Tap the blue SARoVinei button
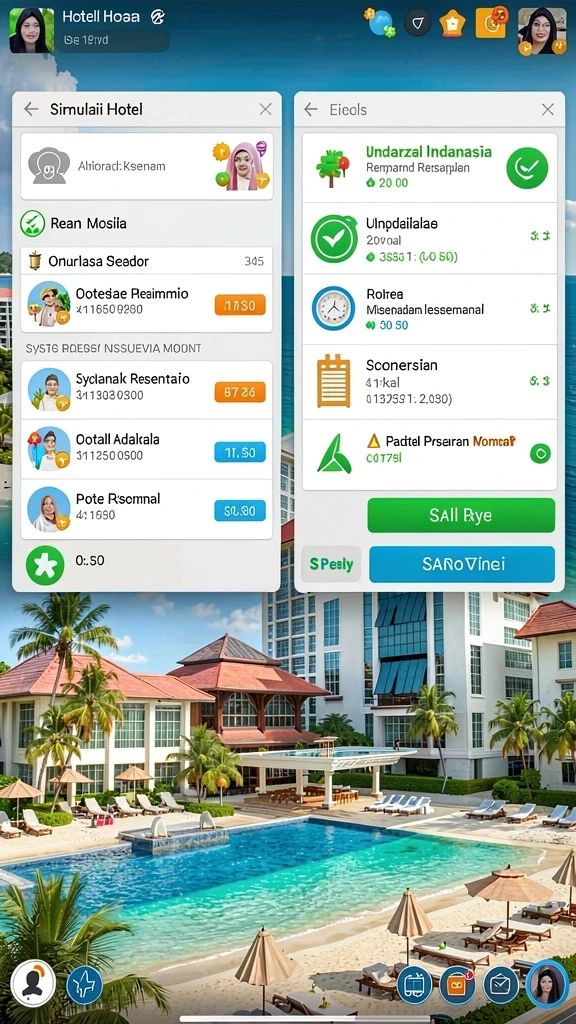 [x=462, y=564]
